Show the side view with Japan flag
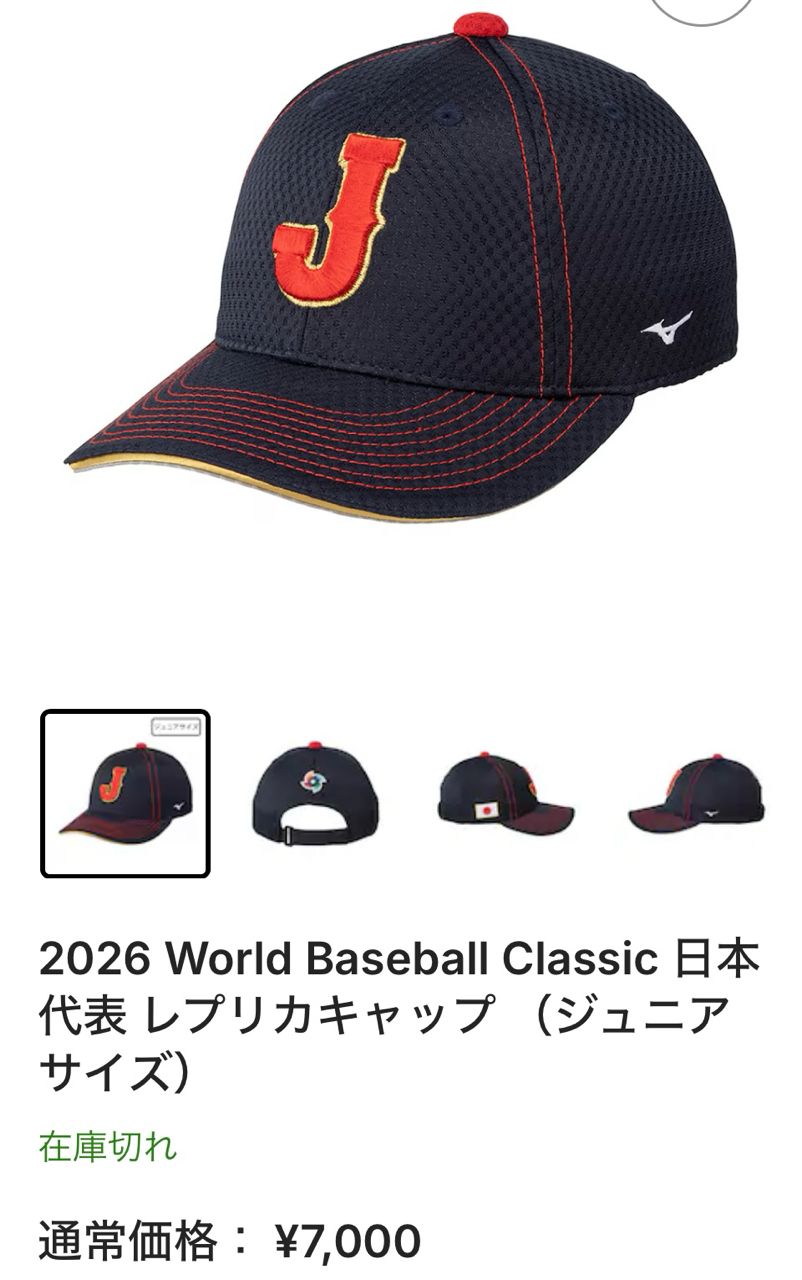Image resolution: width=802 pixels, height=1280 pixels. click(505, 793)
